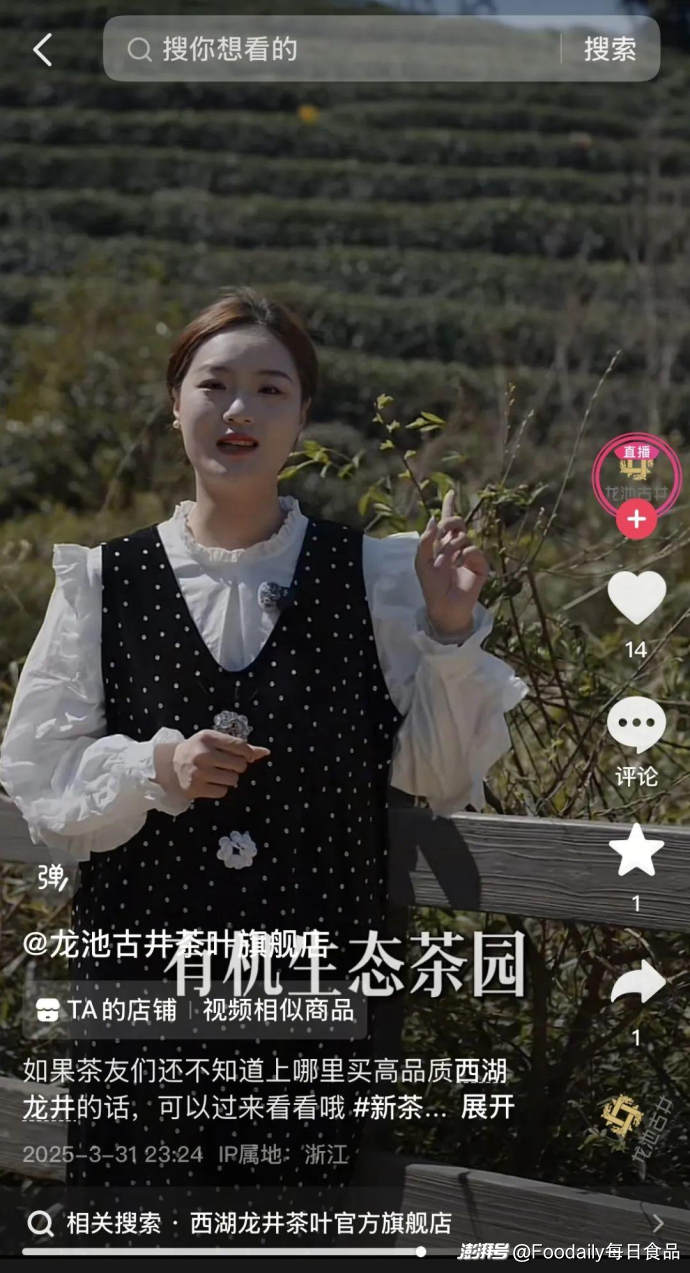Screen dimensions: 690x1273
Task: Follow the account with the red plus
Action: (636, 519)
